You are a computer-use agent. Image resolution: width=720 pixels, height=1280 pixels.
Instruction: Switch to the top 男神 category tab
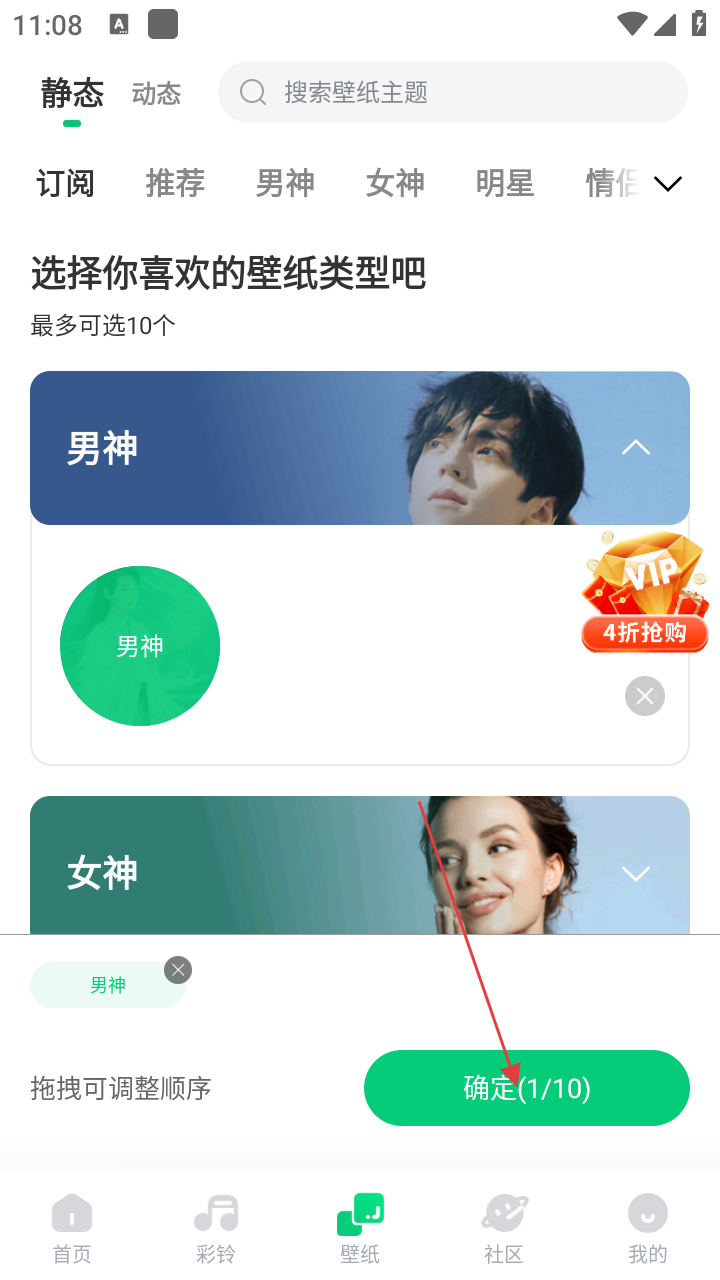click(285, 183)
